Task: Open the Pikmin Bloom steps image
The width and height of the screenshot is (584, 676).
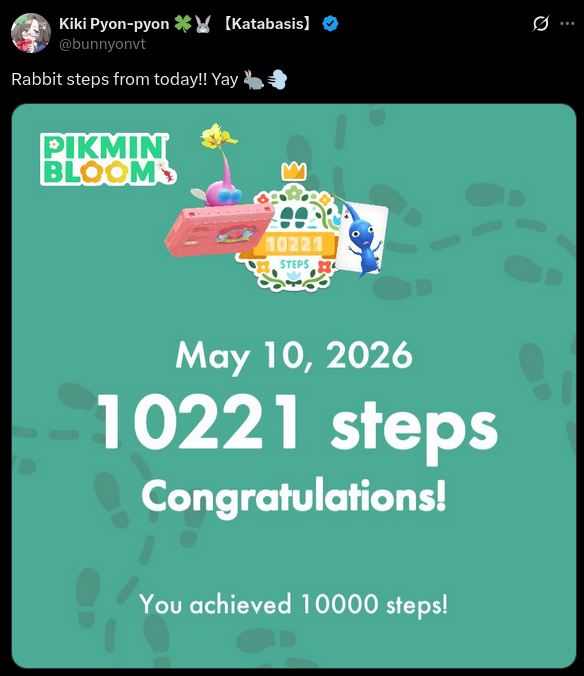Action: coord(294,386)
